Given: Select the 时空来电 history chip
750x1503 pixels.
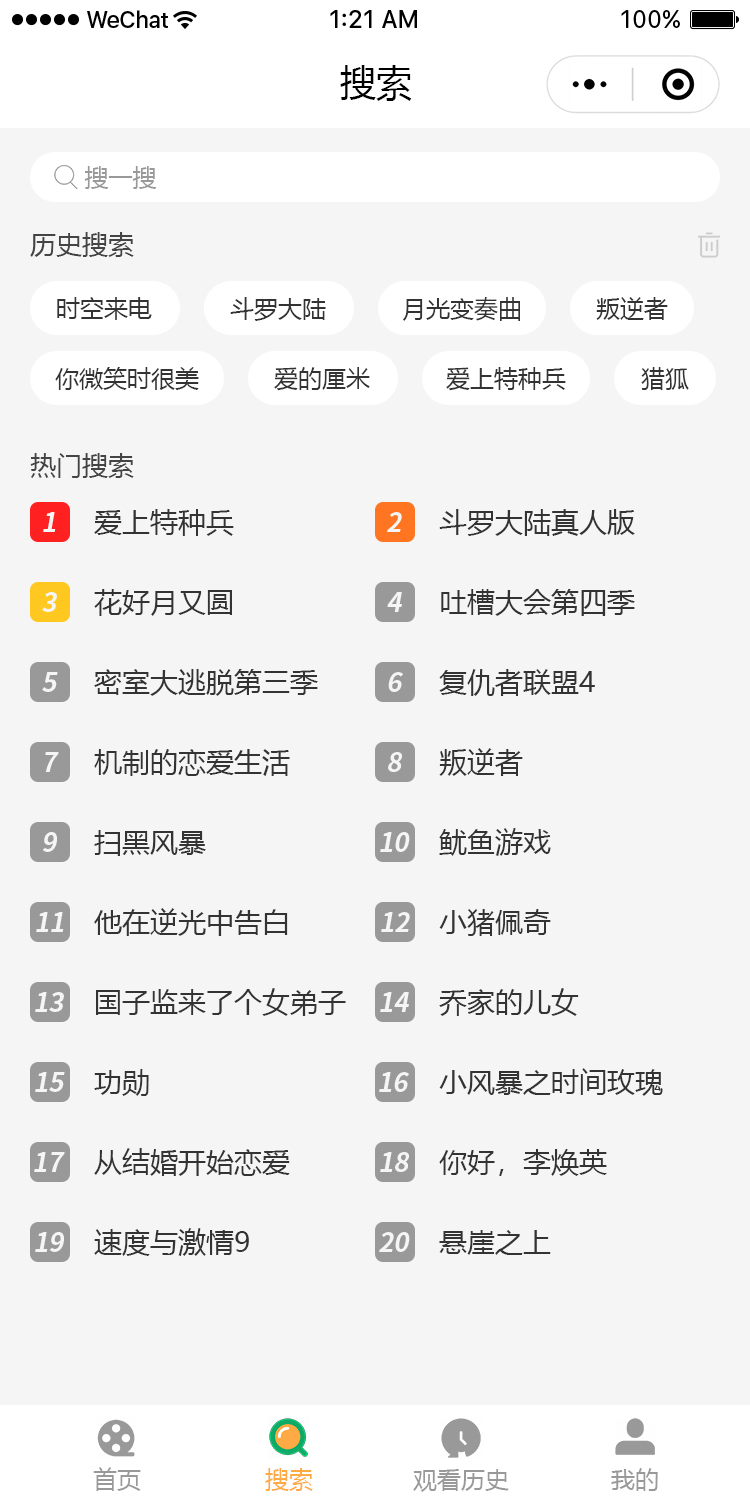Looking at the screenshot, I should click(104, 309).
